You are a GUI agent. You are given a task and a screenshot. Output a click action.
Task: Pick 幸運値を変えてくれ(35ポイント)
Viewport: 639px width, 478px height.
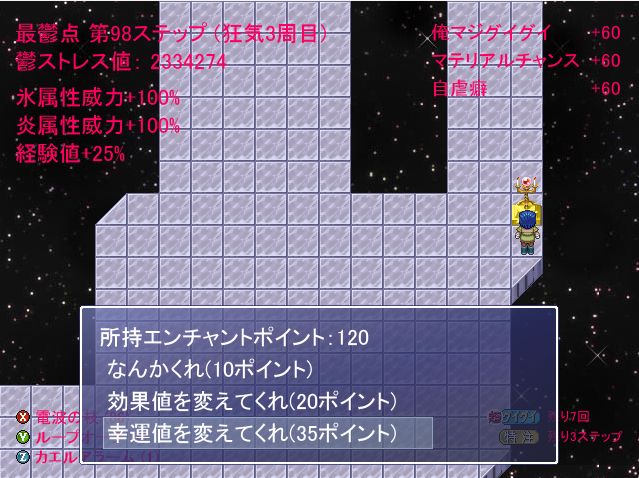click(252, 433)
